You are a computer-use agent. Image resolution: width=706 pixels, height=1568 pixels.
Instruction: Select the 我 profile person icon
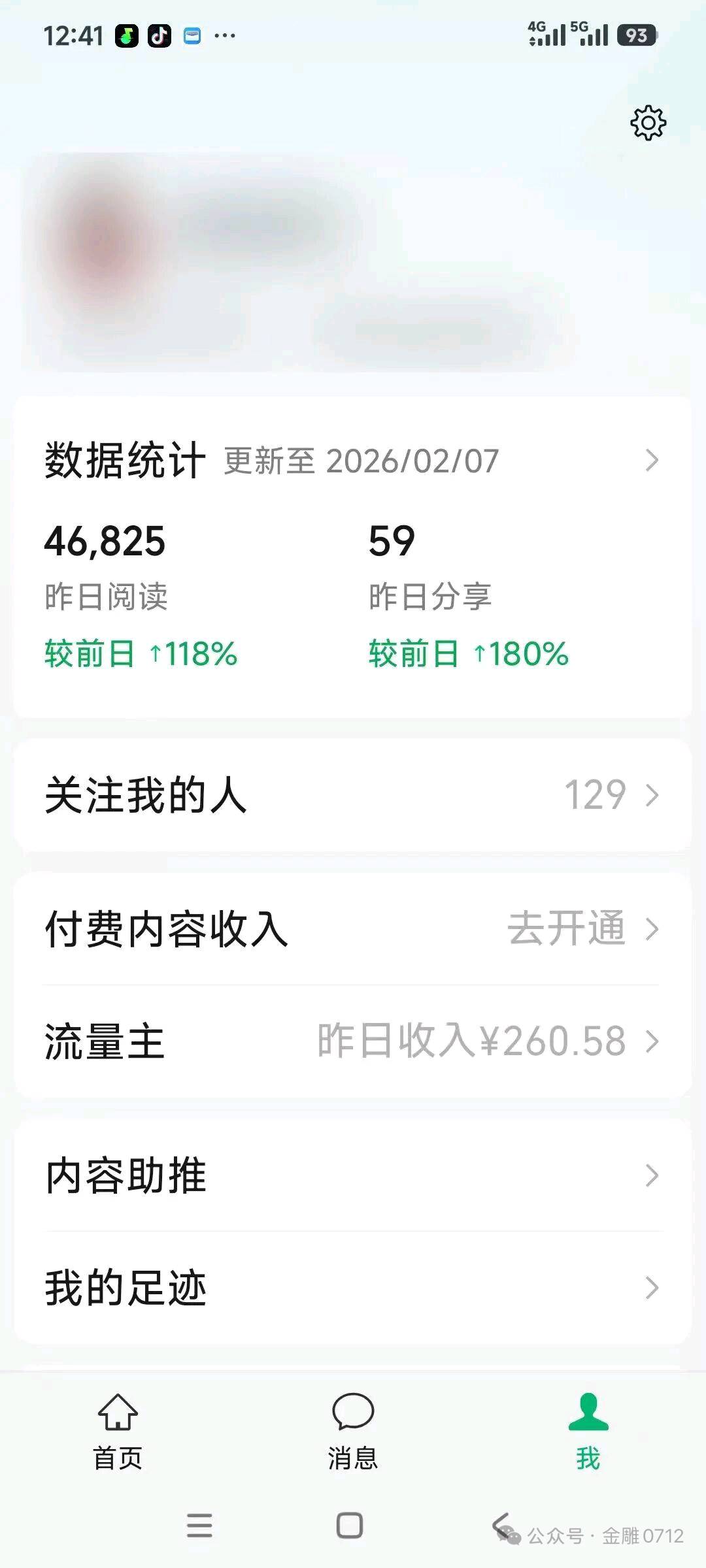tap(588, 1424)
